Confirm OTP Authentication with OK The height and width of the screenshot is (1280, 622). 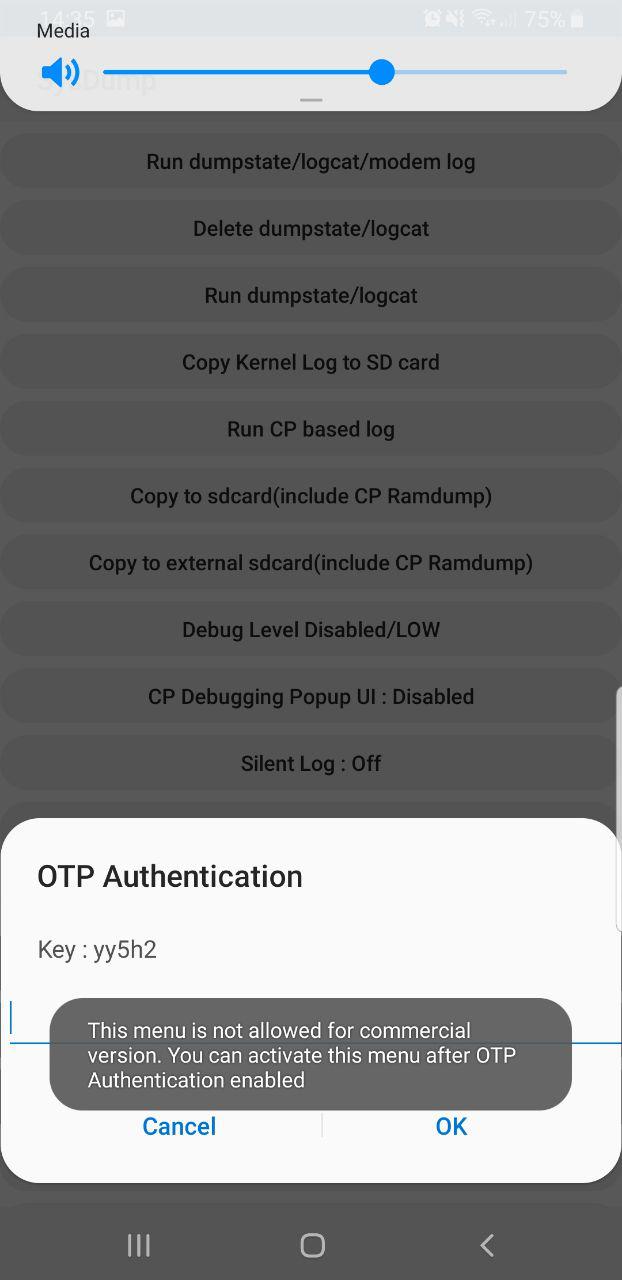tap(451, 1126)
